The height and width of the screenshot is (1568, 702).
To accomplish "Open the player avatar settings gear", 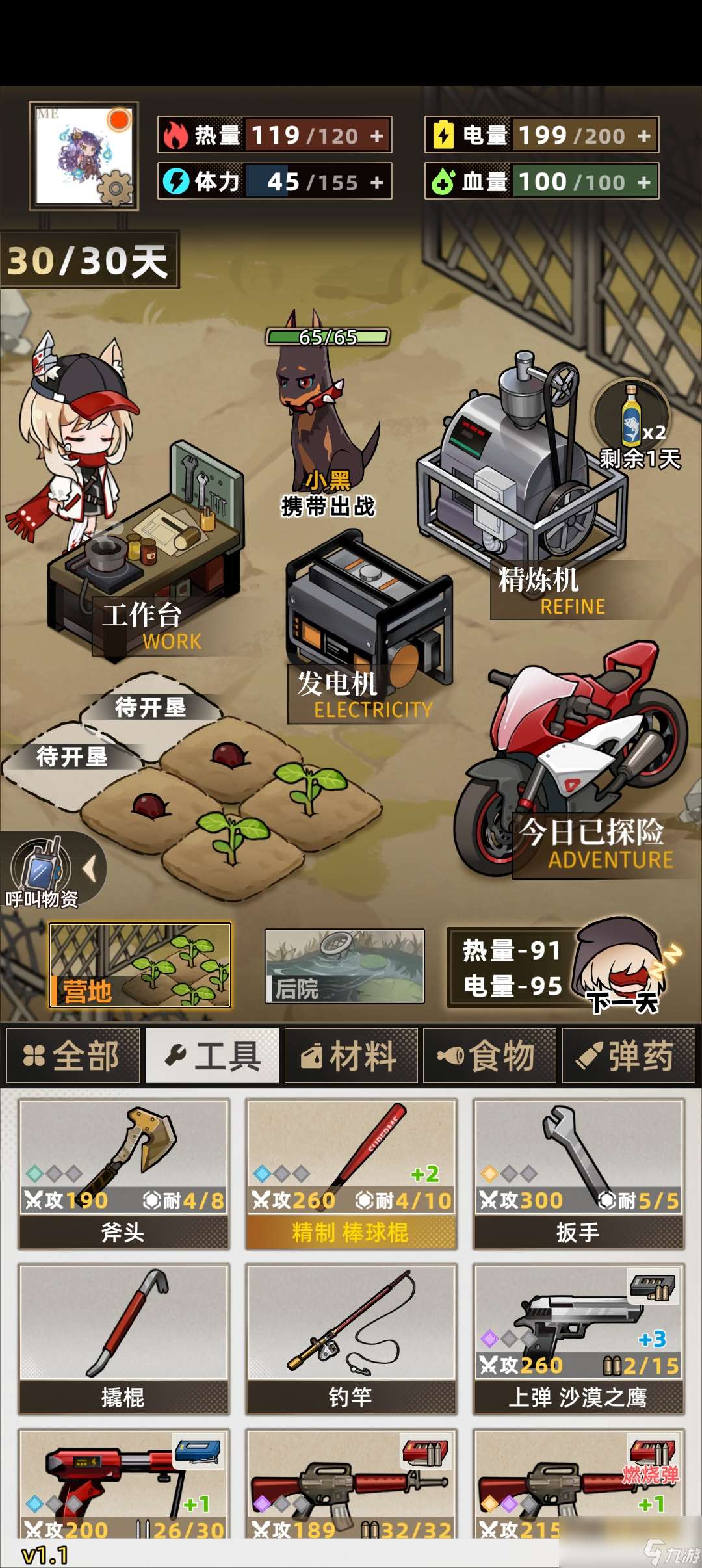I will tap(117, 189).
